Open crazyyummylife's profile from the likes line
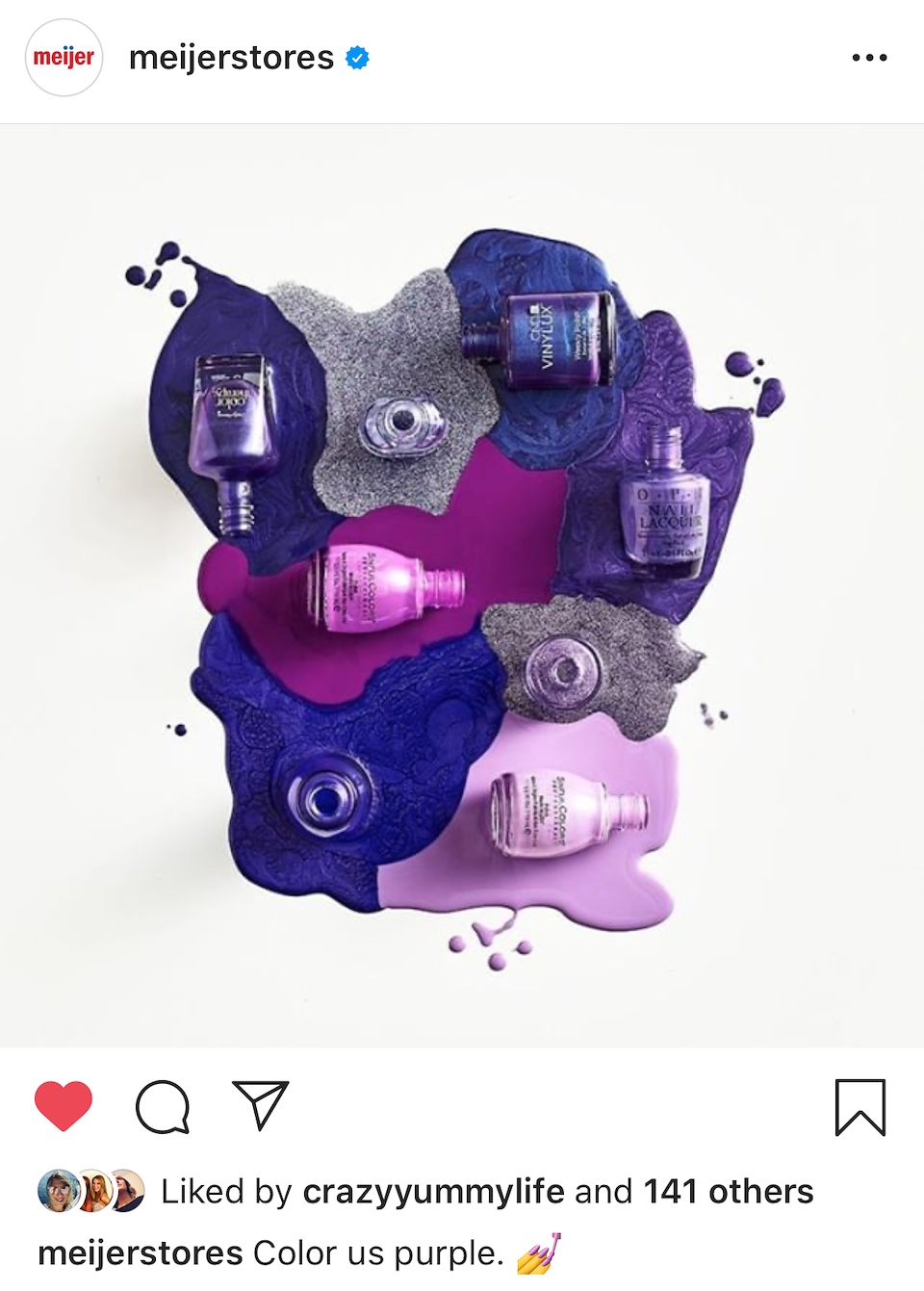 coord(433,1192)
